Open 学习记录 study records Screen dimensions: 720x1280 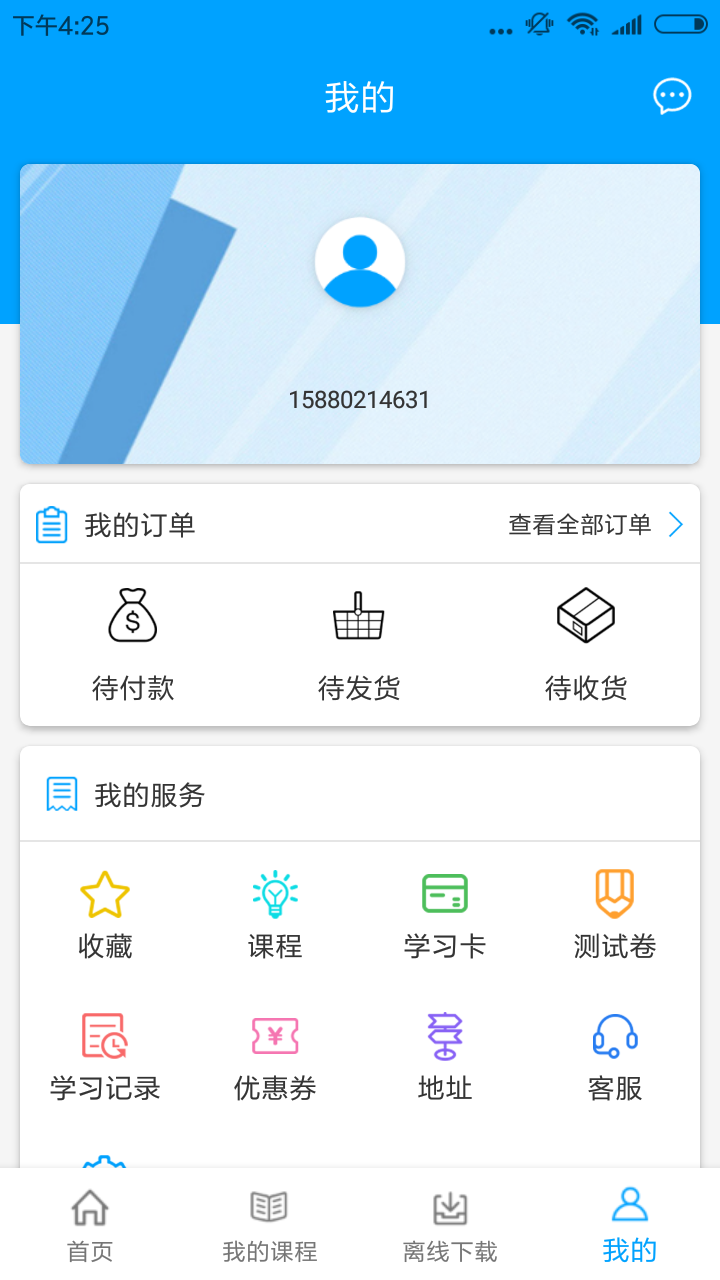(x=105, y=1057)
